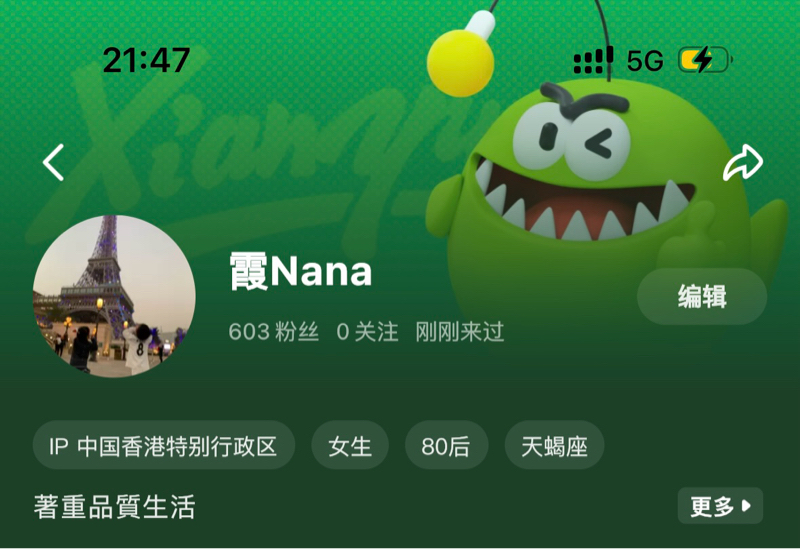Share this profile page

[742, 164]
